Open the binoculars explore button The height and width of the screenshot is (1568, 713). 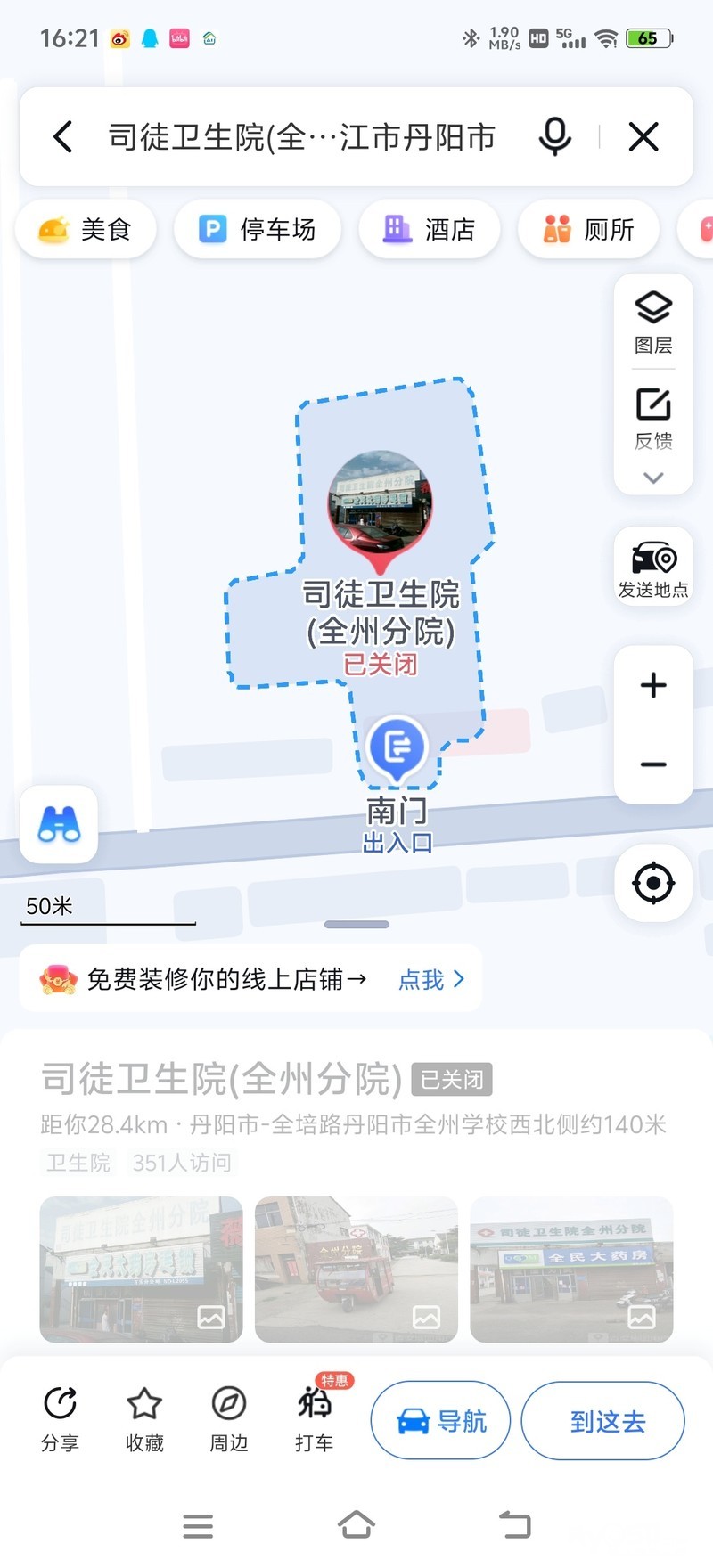(59, 824)
